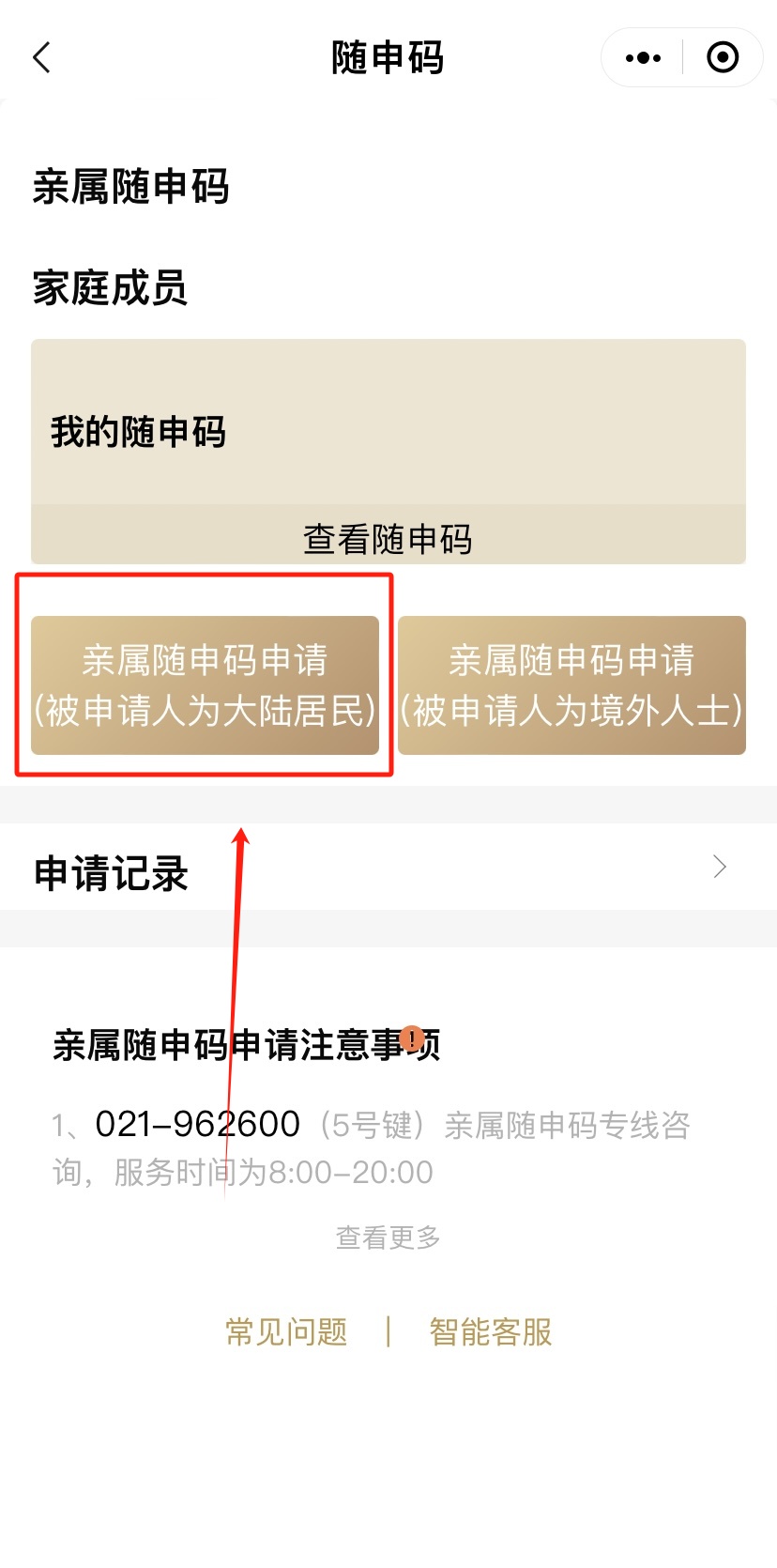Tap 查看随申码 to view my code
Screen dimensions: 777x1568
pyautogui.click(x=388, y=538)
